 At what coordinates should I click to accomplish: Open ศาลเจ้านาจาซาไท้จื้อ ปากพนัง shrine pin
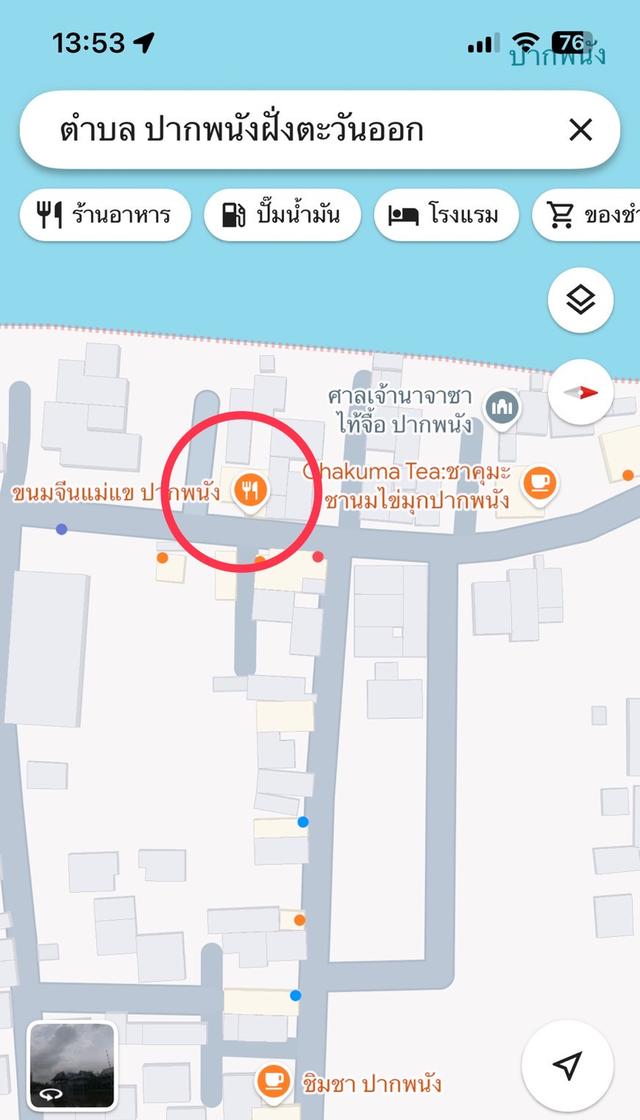(503, 409)
